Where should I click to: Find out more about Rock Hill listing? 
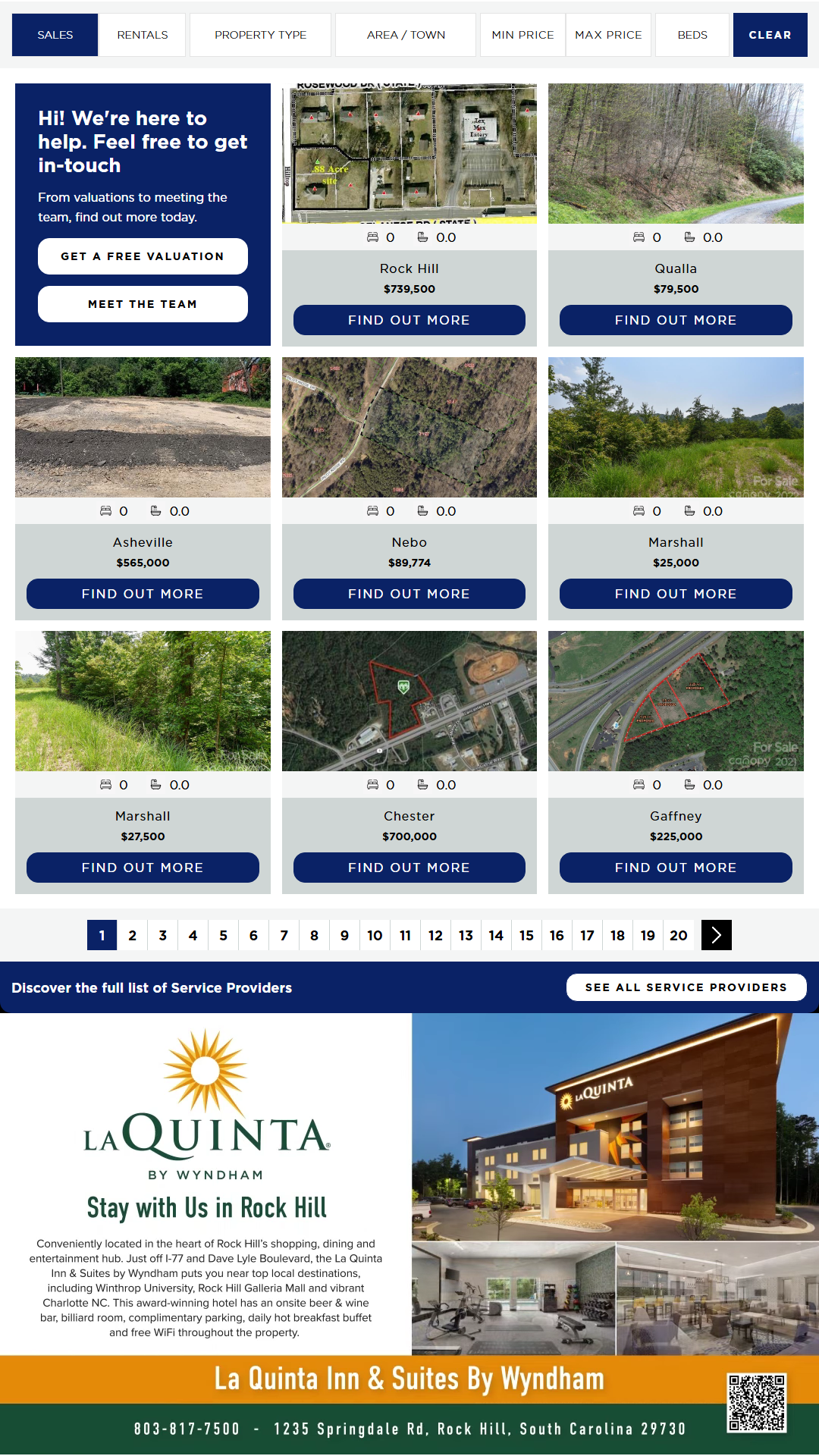coord(409,320)
